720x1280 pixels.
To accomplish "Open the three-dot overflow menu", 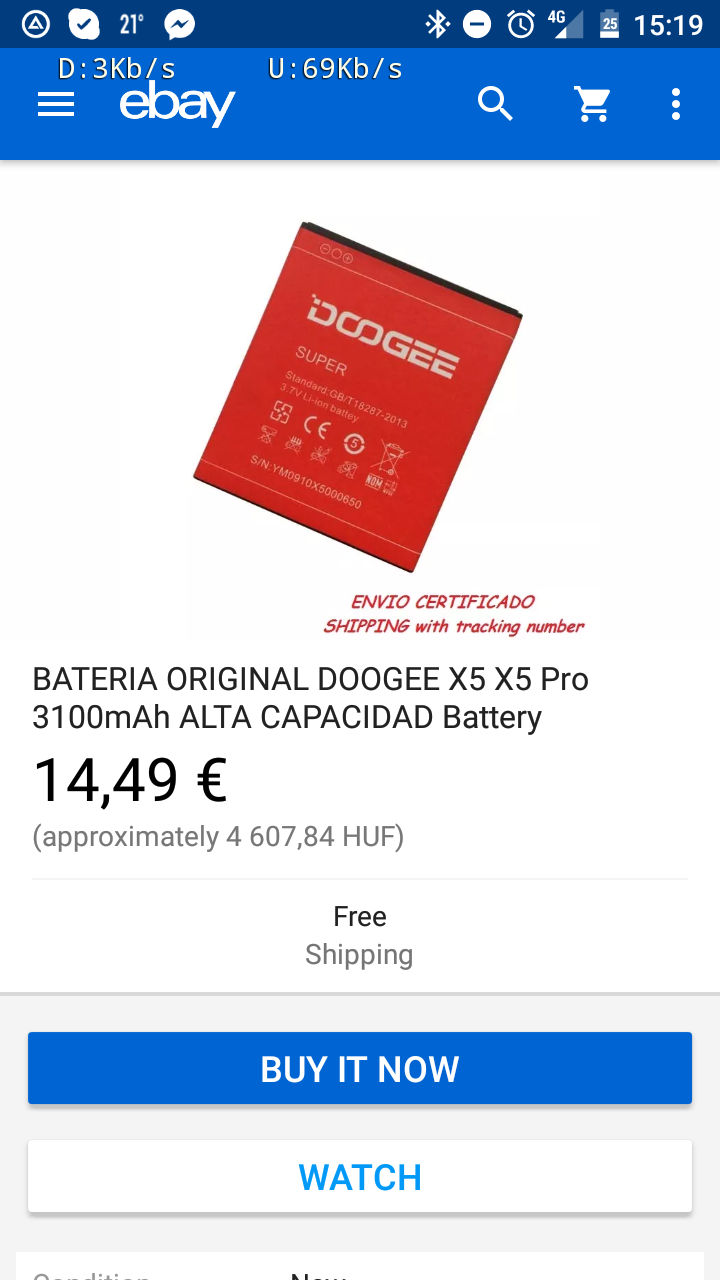I will (676, 104).
